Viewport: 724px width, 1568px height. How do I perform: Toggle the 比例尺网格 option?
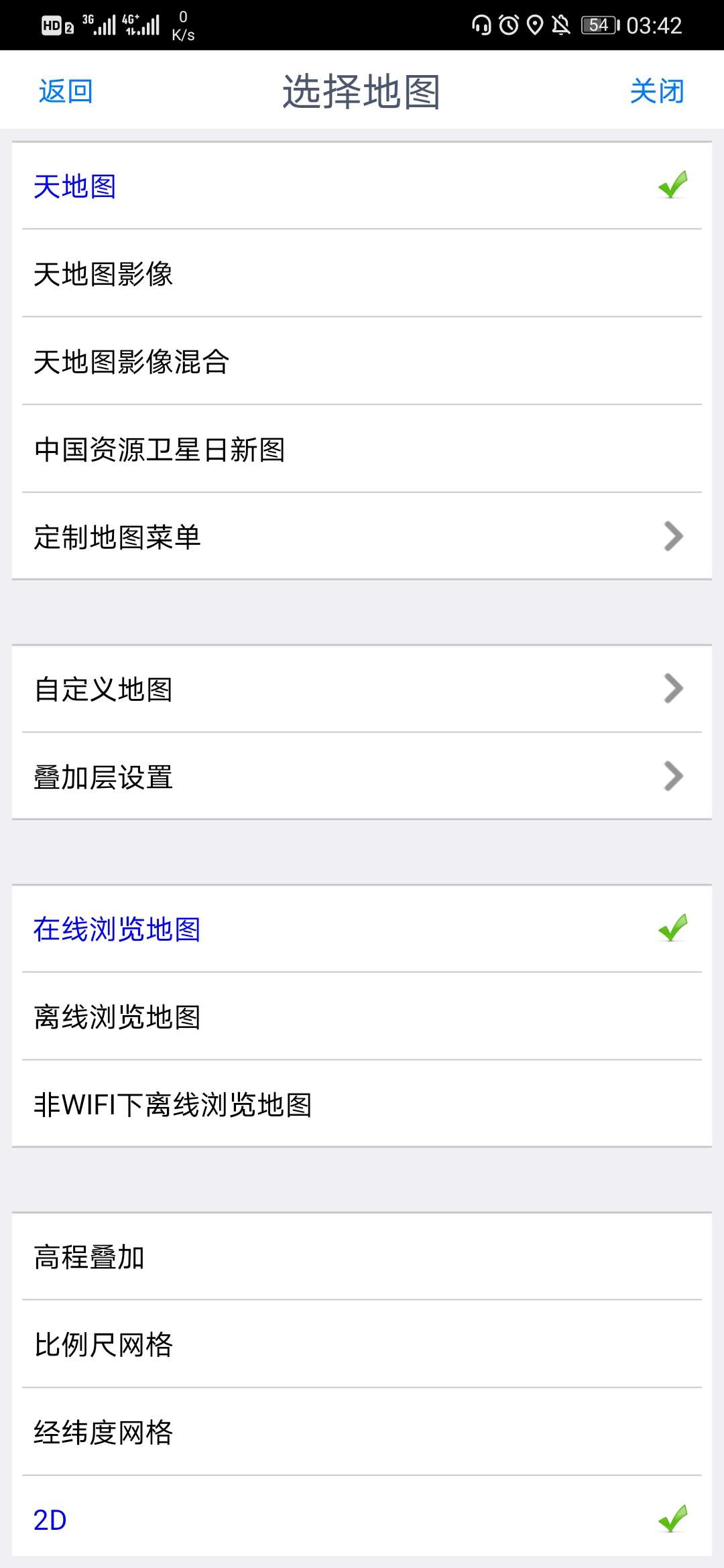(x=362, y=1344)
